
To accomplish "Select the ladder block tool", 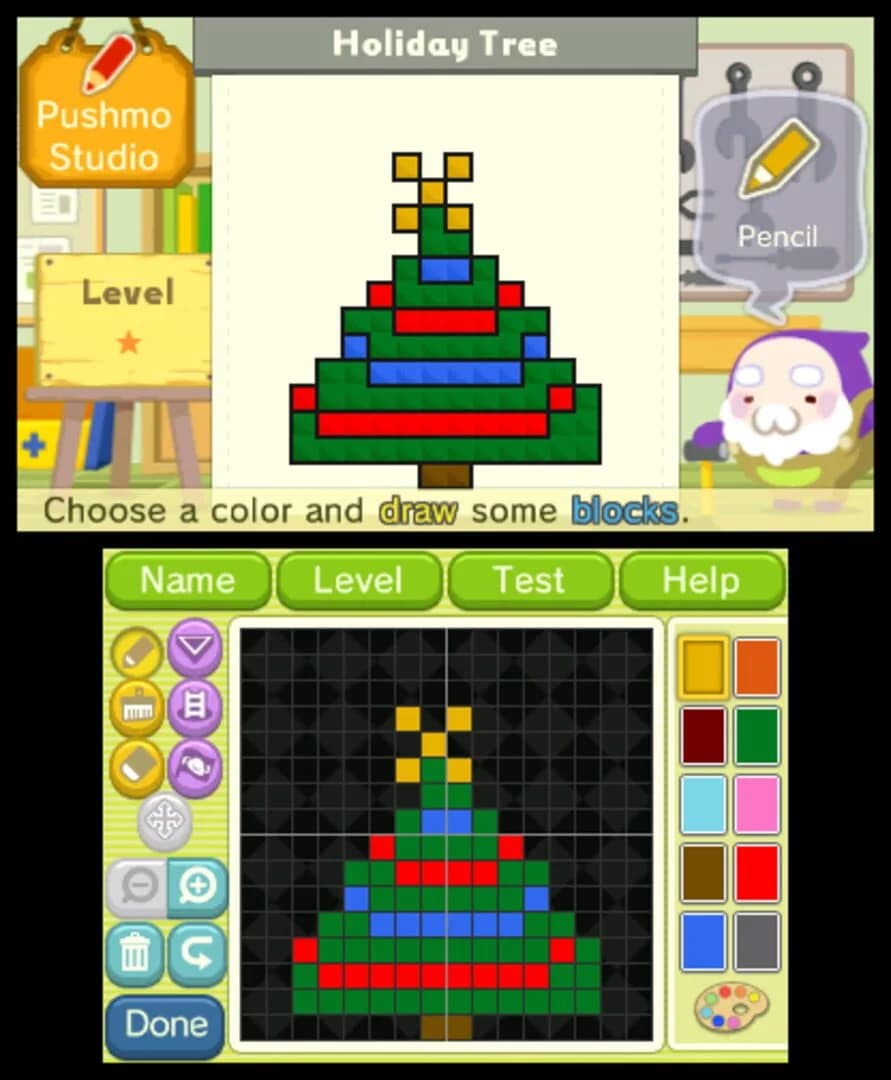I will tap(196, 705).
